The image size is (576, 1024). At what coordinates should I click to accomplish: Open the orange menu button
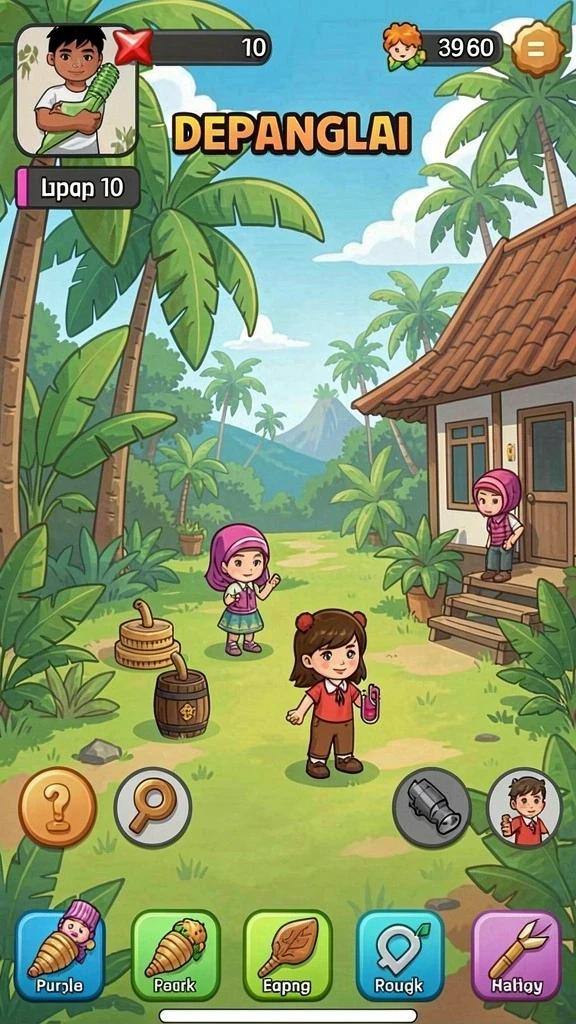[x=537, y=48]
